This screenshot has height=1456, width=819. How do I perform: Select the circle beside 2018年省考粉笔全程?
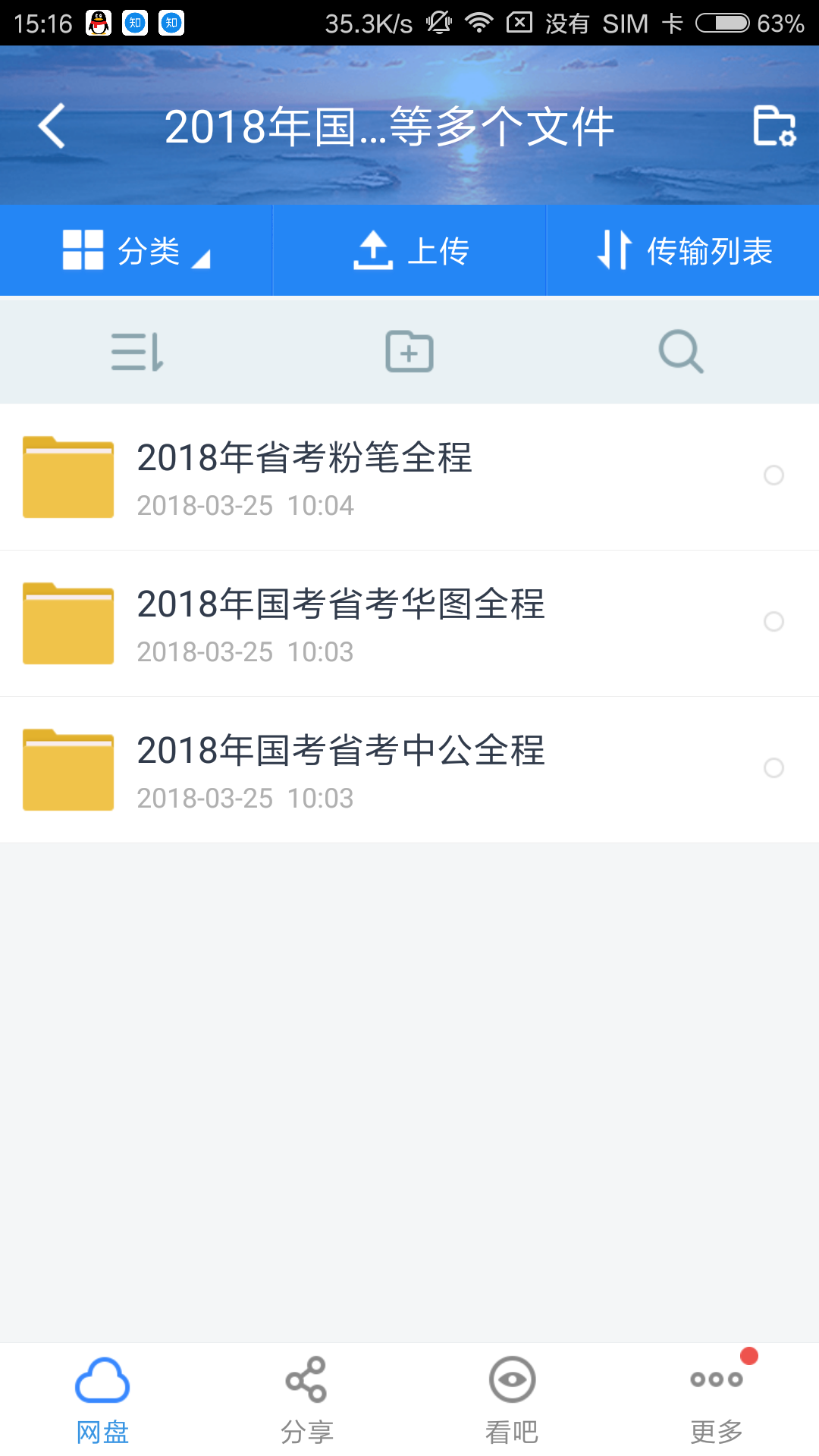pos(774,476)
